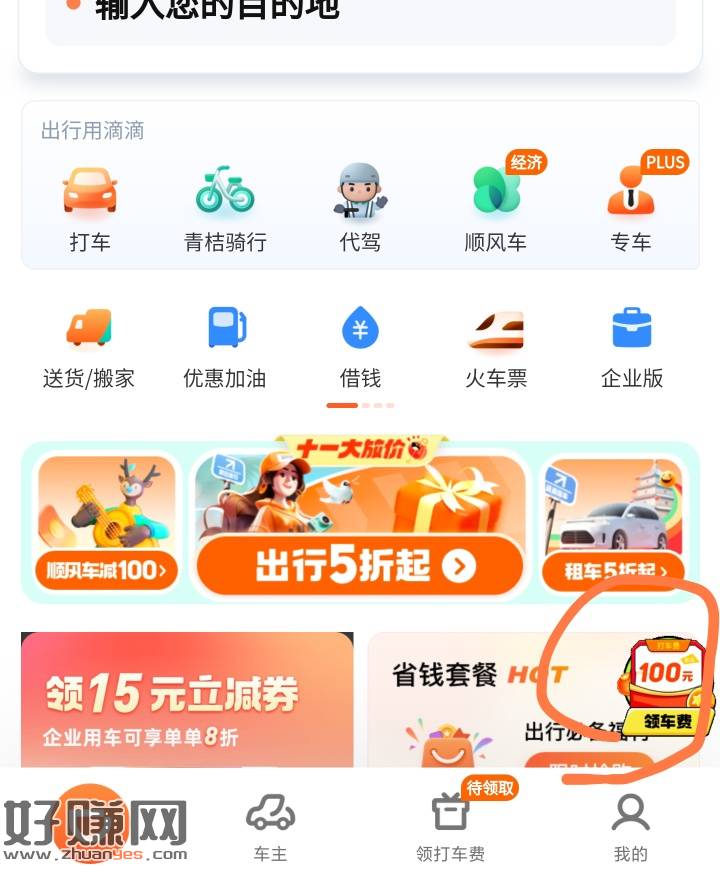
Task: Open 火车票 train tickets
Action: [496, 346]
